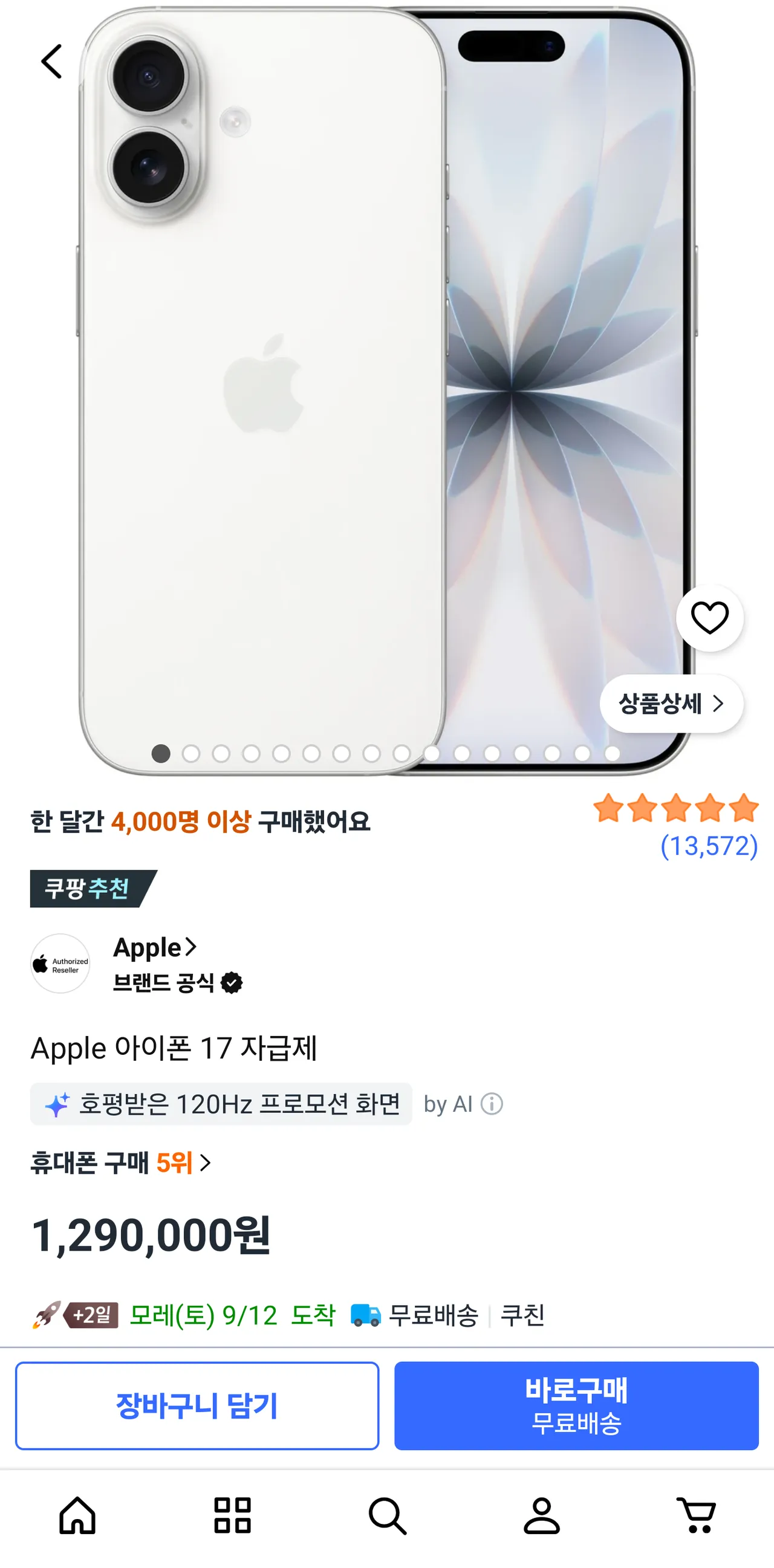This screenshot has width=774, height=1568.
Task: Add the product to wishlist with heart icon
Action: (709, 618)
